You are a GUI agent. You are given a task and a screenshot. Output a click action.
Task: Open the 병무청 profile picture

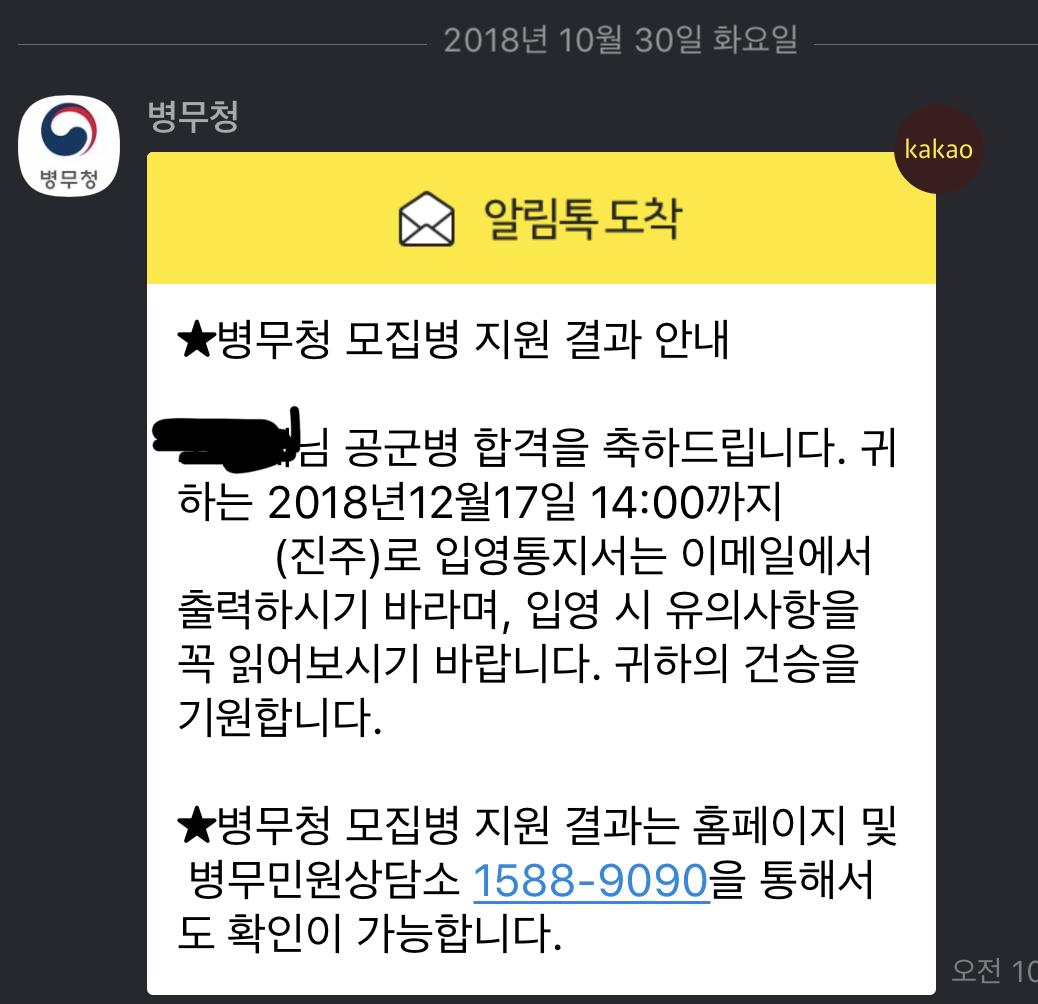coord(69,146)
